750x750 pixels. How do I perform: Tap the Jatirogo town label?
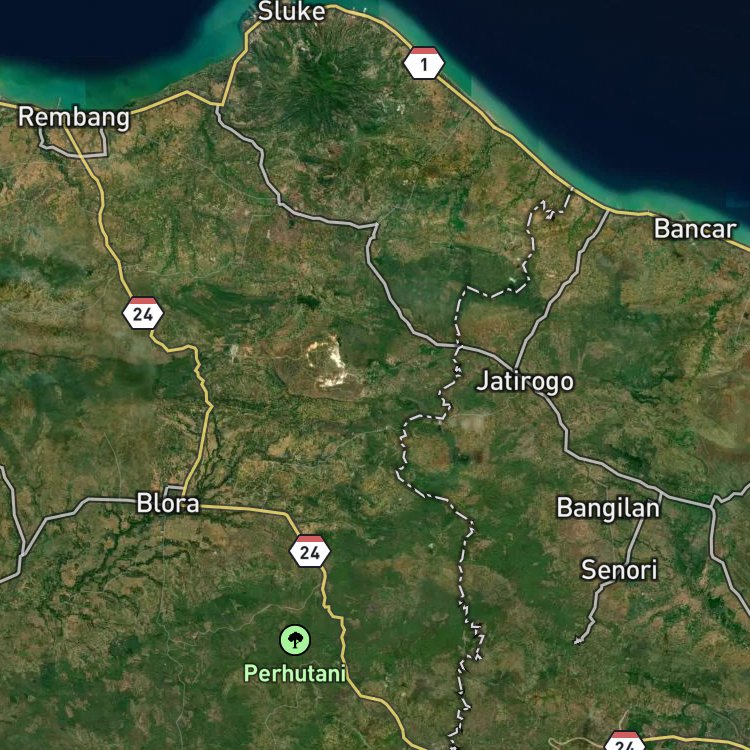click(x=525, y=382)
